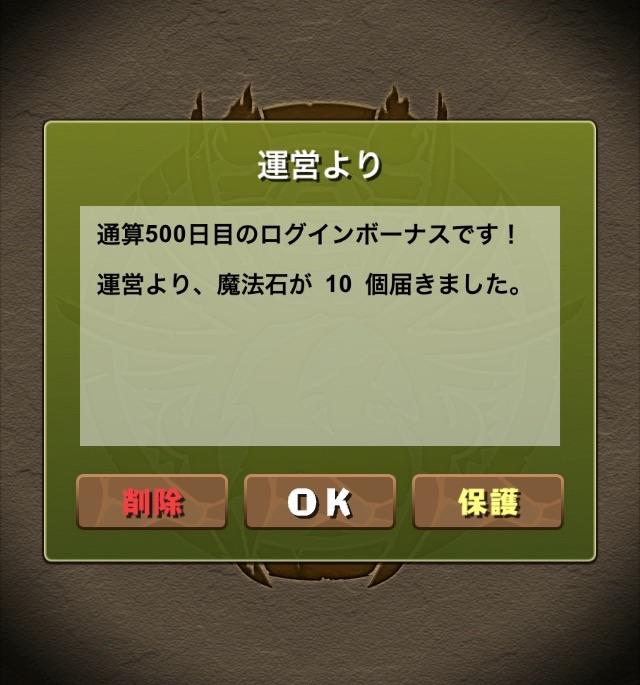Protect this message with the 保護 button
The height and width of the screenshot is (685, 640).
coord(488,502)
